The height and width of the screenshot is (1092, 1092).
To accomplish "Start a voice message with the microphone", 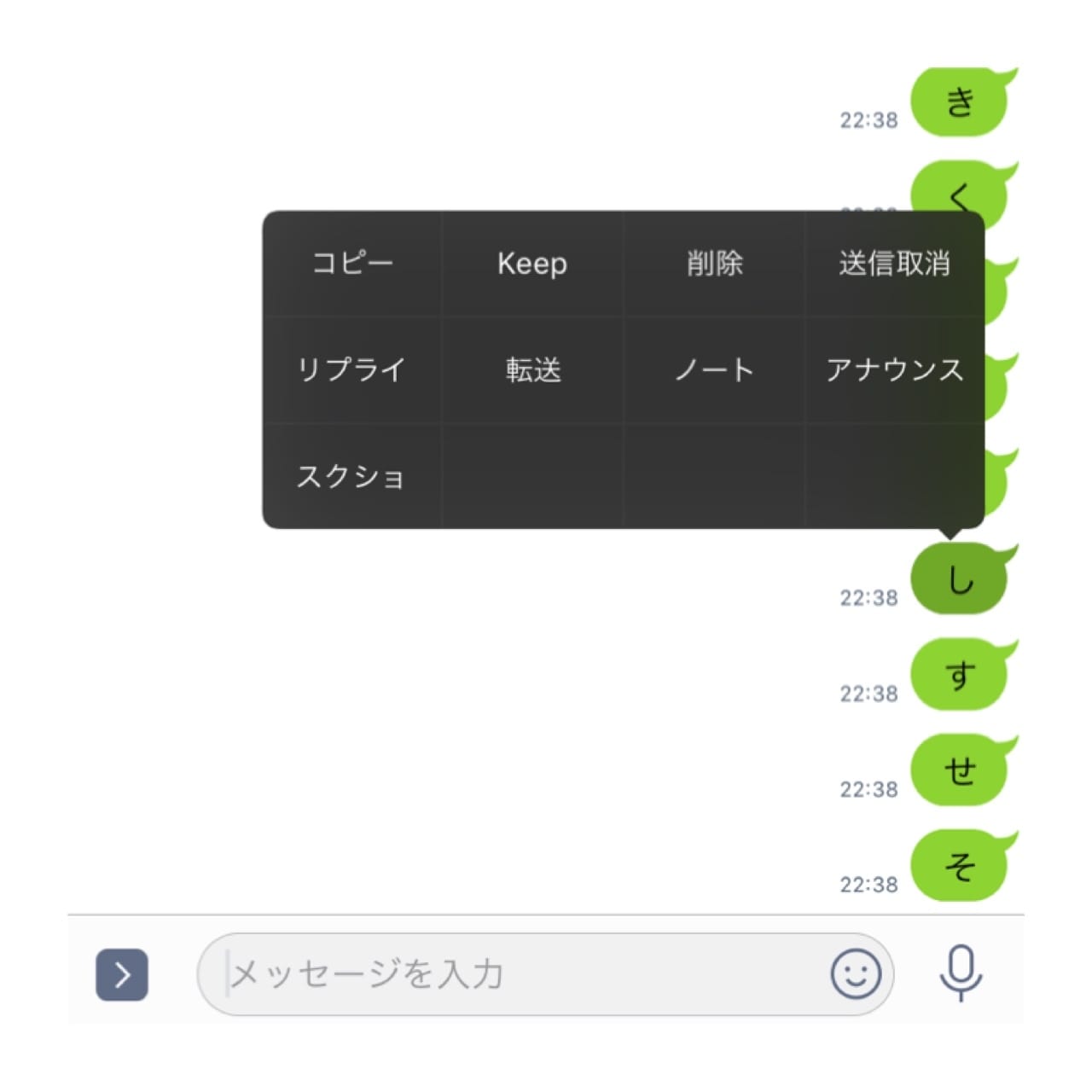I will tap(961, 973).
